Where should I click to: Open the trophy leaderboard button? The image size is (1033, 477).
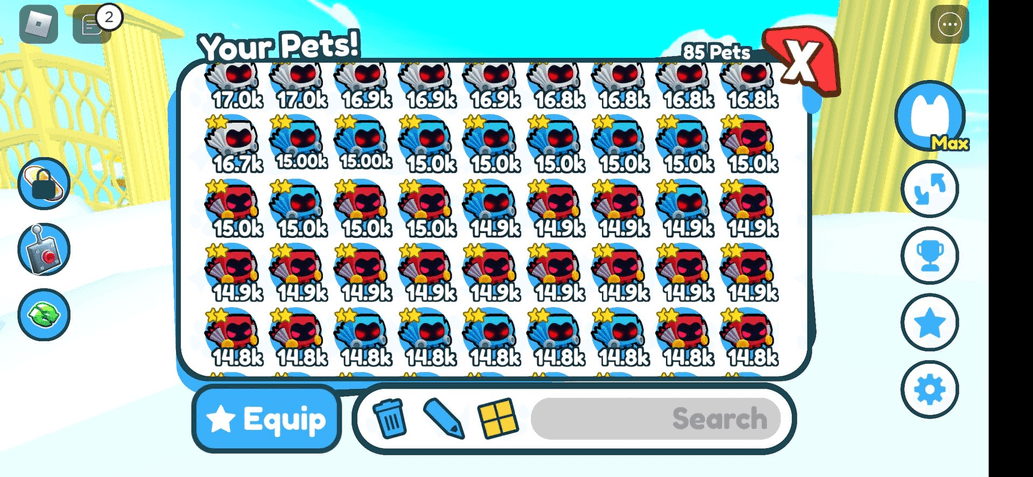pyautogui.click(x=929, y=255)
